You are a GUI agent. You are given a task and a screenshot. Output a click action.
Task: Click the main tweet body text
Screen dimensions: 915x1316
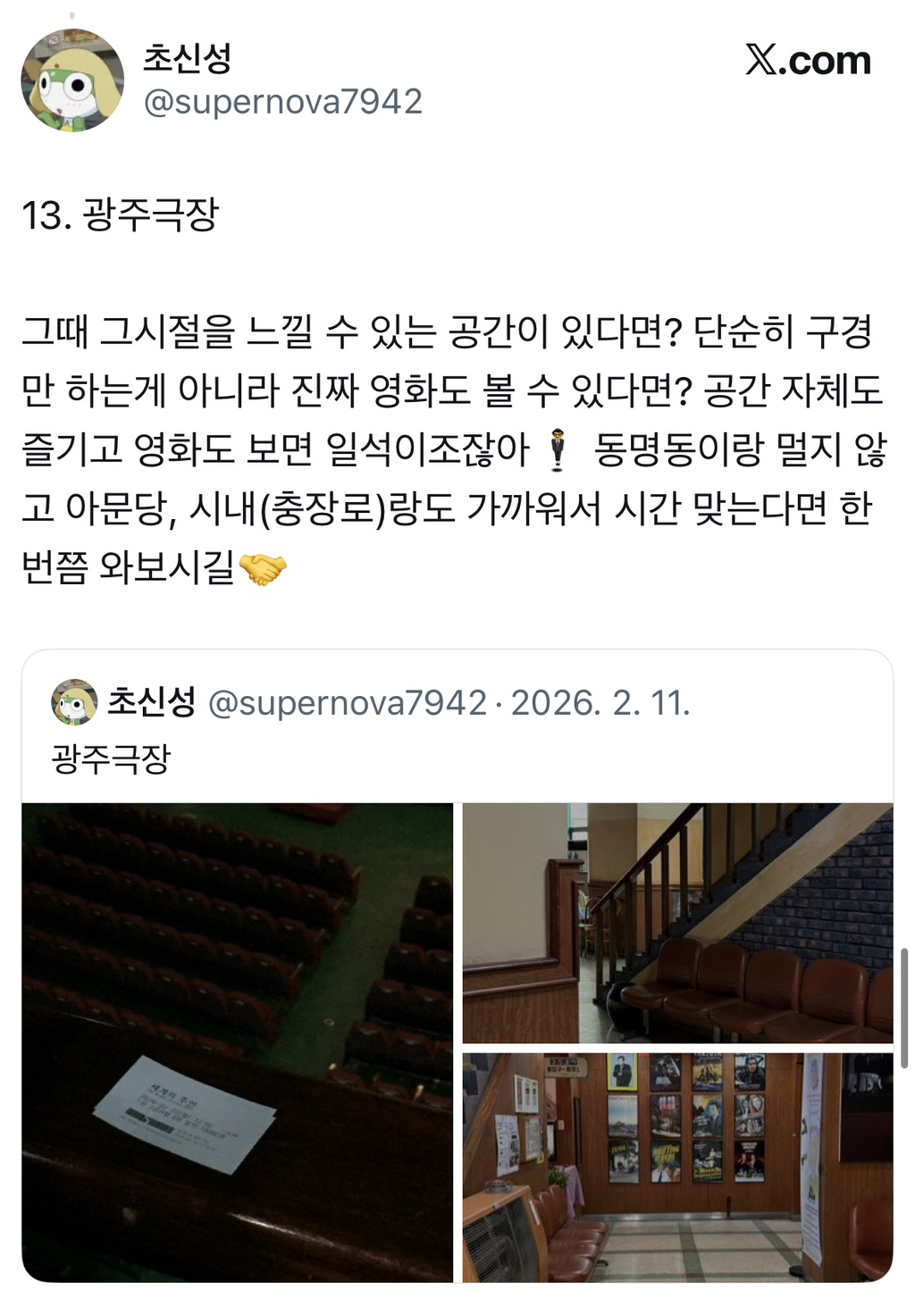pos(447,438)
